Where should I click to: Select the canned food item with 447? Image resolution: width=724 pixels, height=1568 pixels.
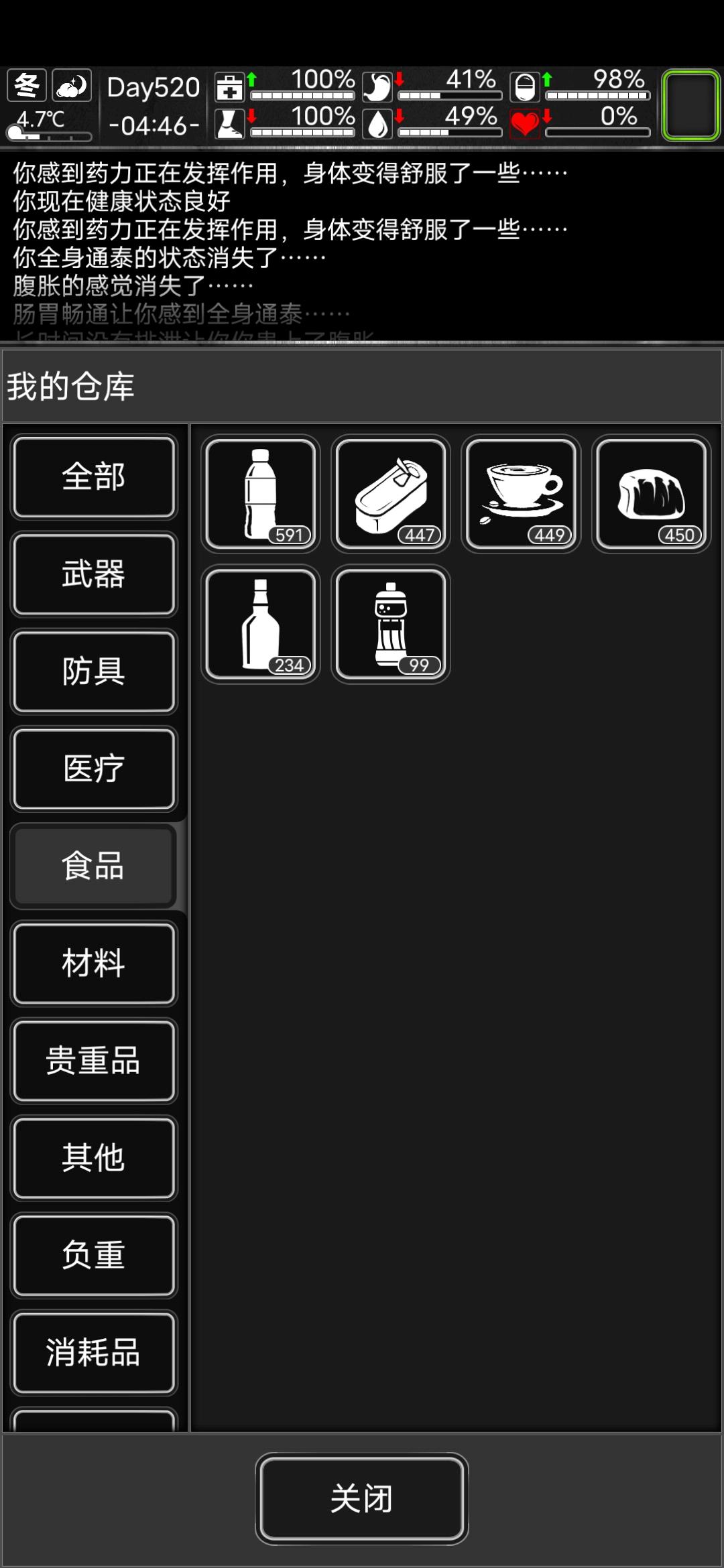(391, 494)
